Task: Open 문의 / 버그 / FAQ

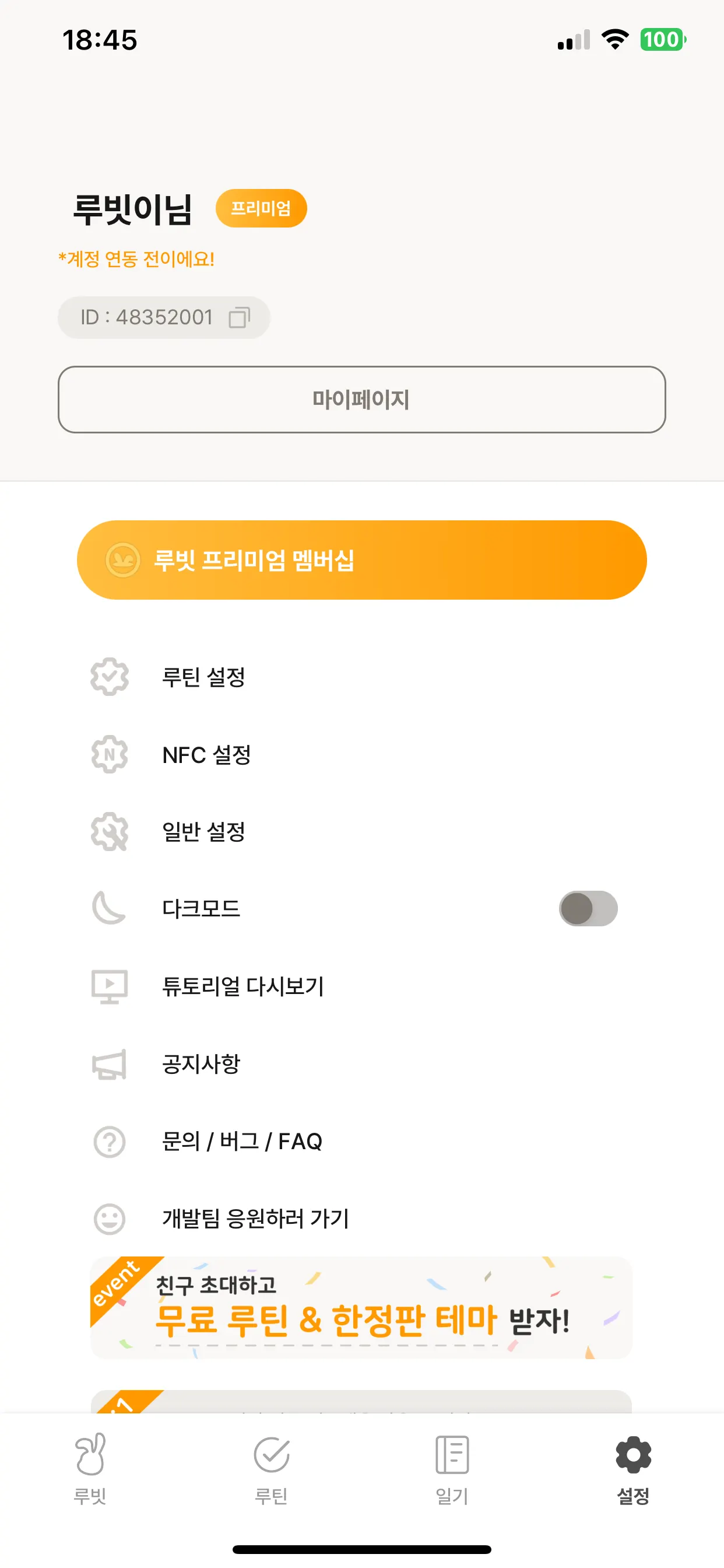Action: (x=241, y=1142)
